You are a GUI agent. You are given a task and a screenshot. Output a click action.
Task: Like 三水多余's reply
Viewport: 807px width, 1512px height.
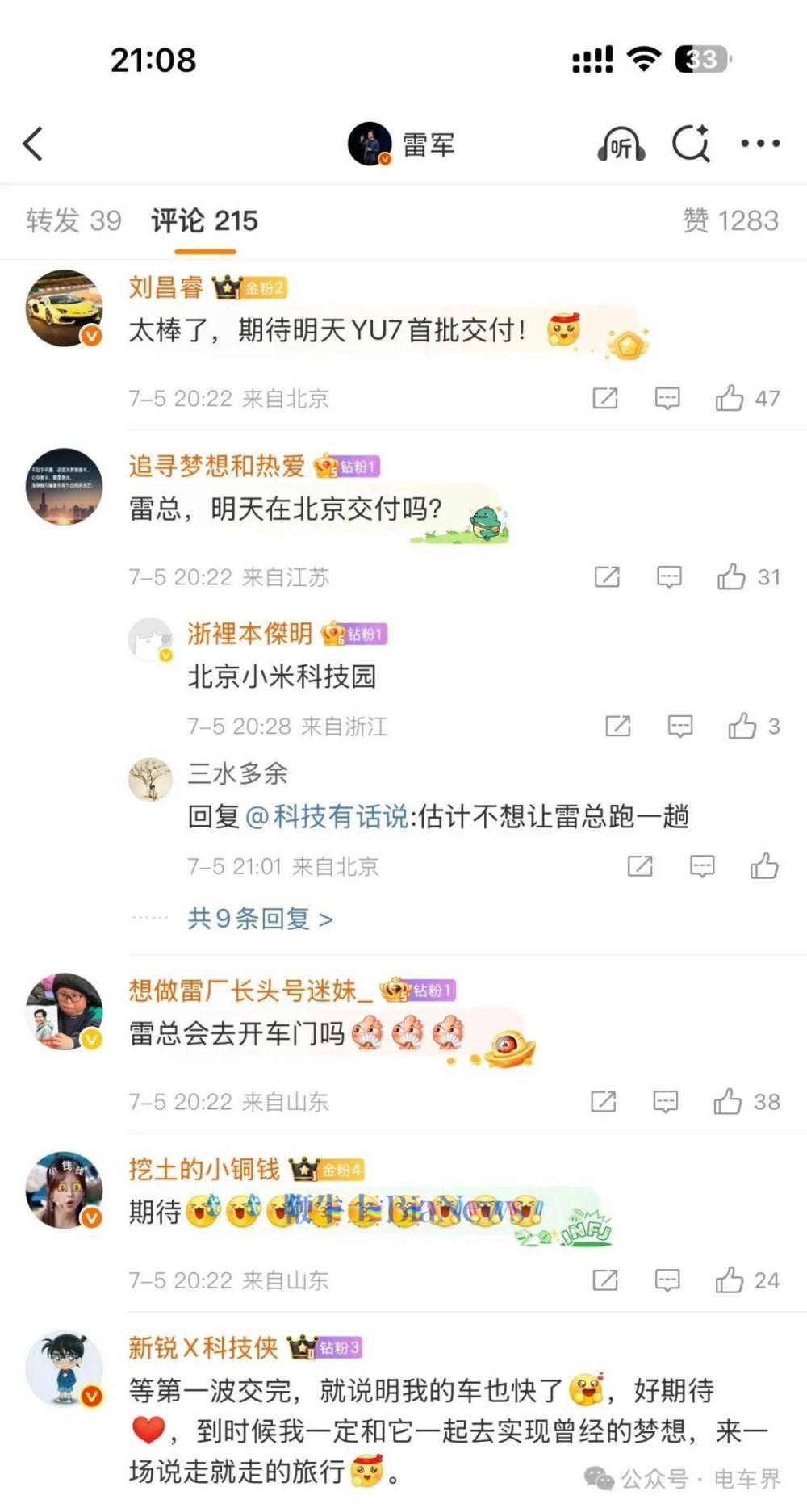tap(764, 866)
